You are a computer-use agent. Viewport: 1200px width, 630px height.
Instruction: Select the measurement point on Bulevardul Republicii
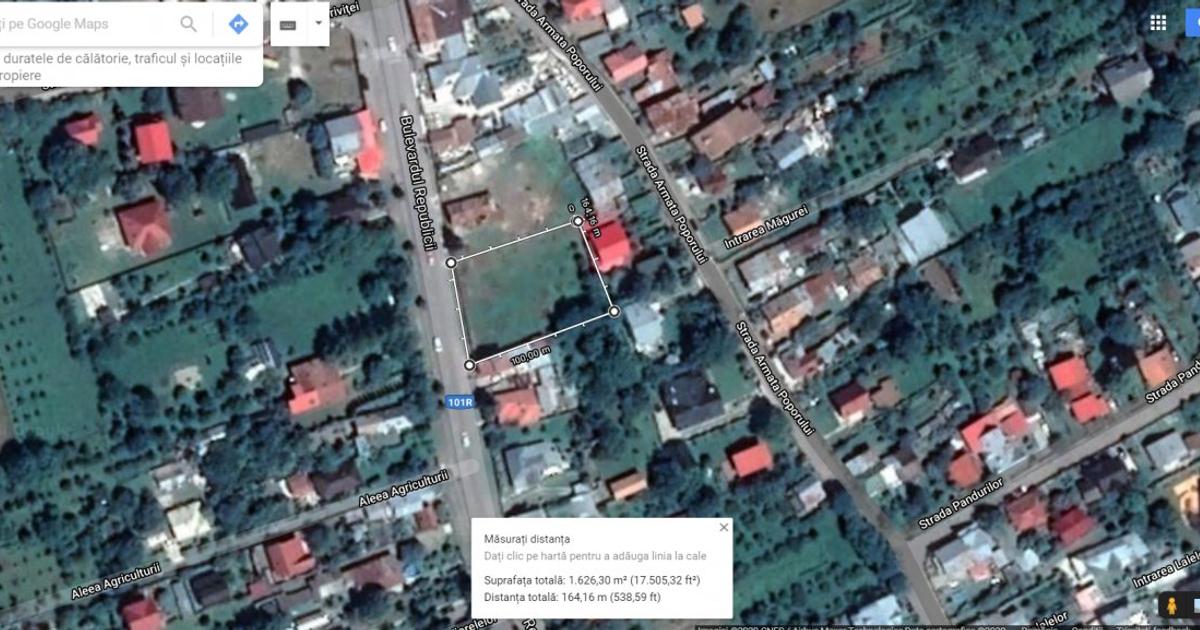(x=451, y=262)
